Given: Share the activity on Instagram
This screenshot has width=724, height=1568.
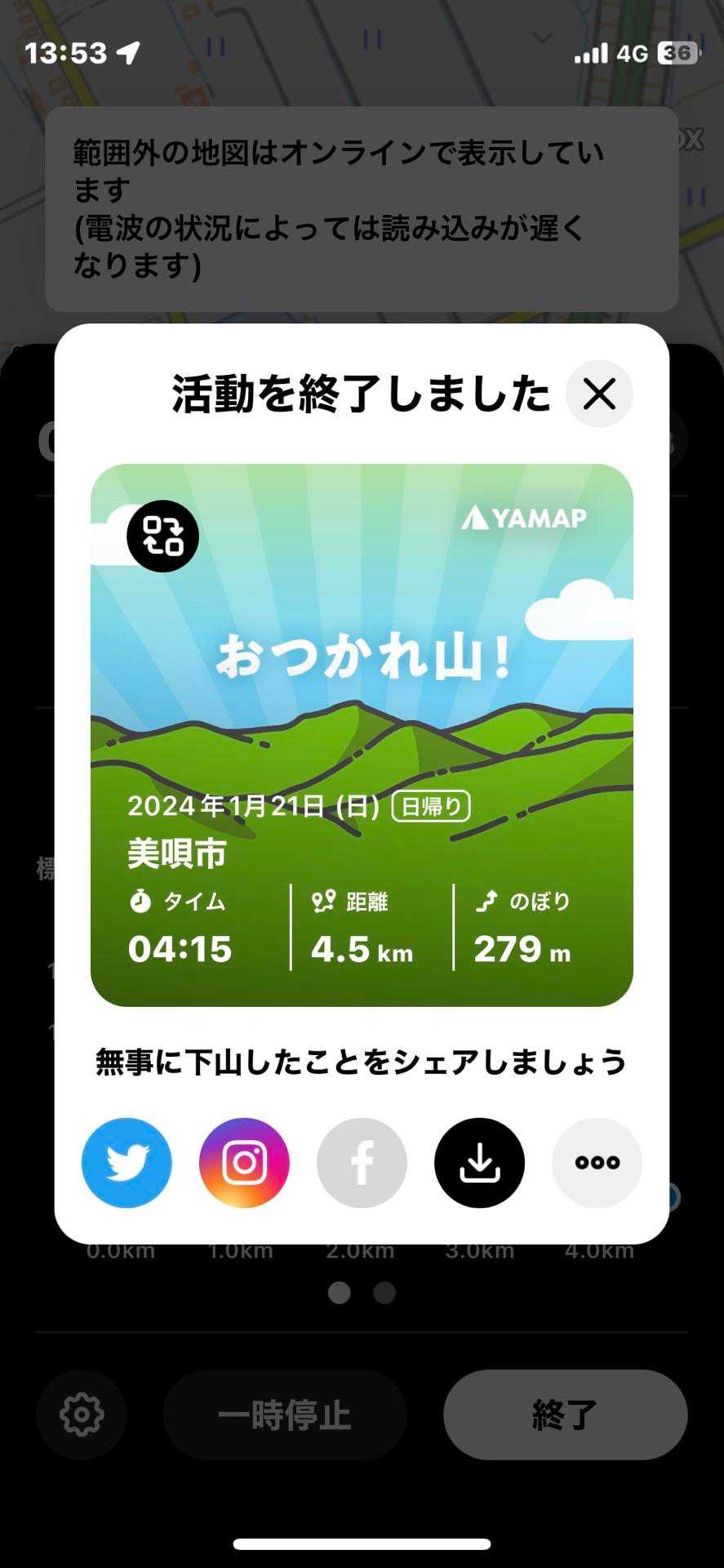Looking at the screenshot, I should click(x=244, y=1162).
